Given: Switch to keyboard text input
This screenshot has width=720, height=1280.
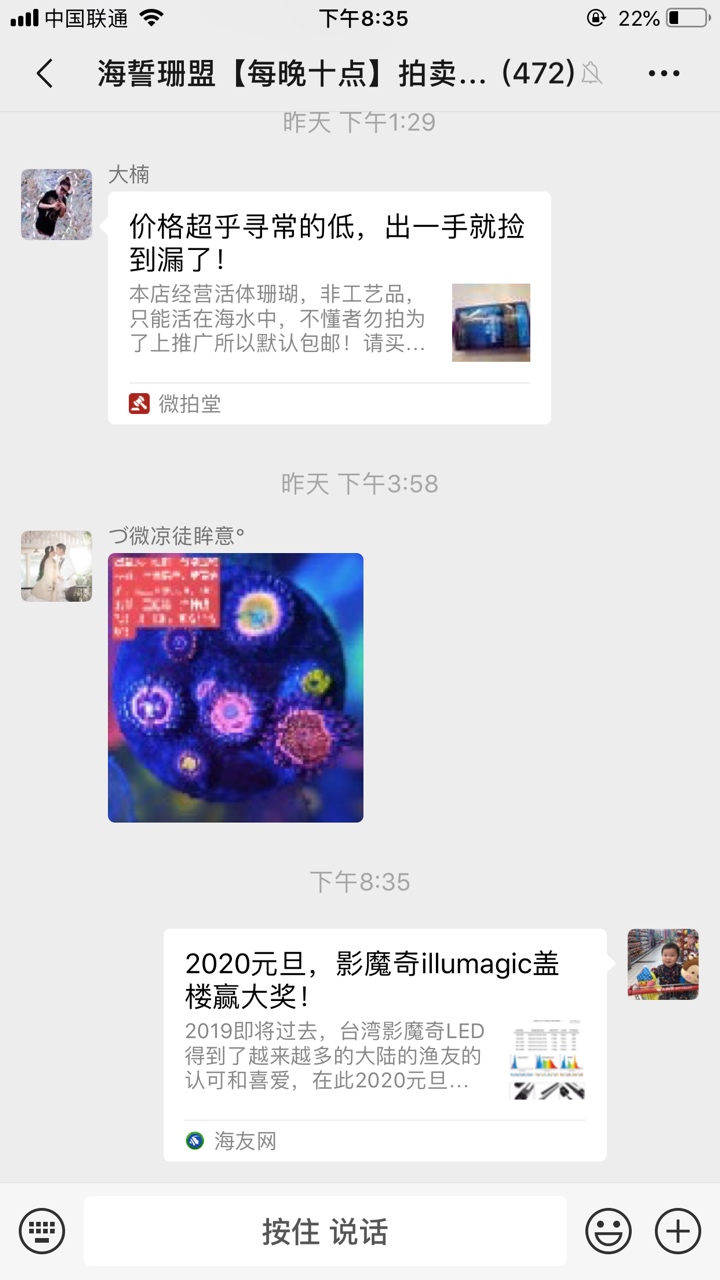Looking at the screenshot, I should pos(42,1230).
